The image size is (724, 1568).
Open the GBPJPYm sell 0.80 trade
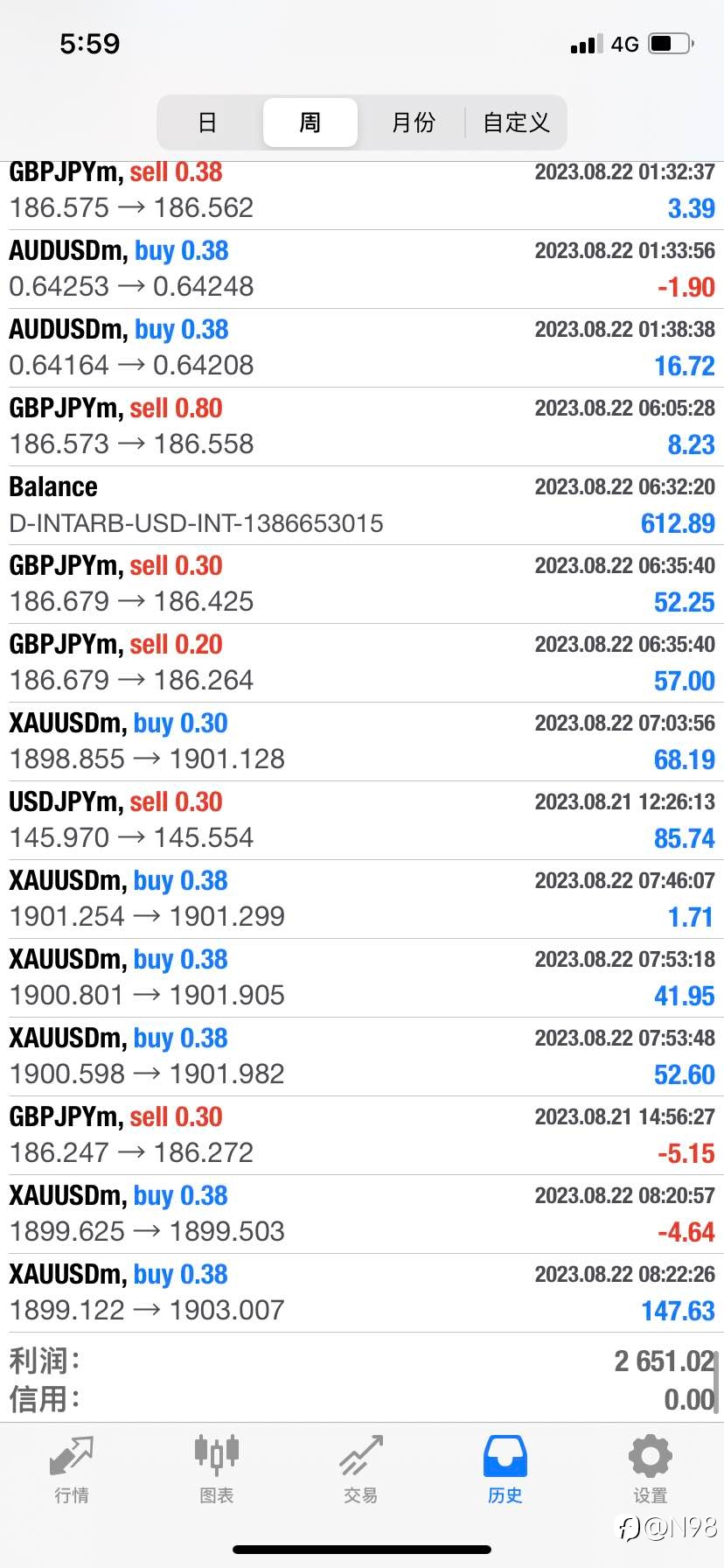[x=362, y=427]
